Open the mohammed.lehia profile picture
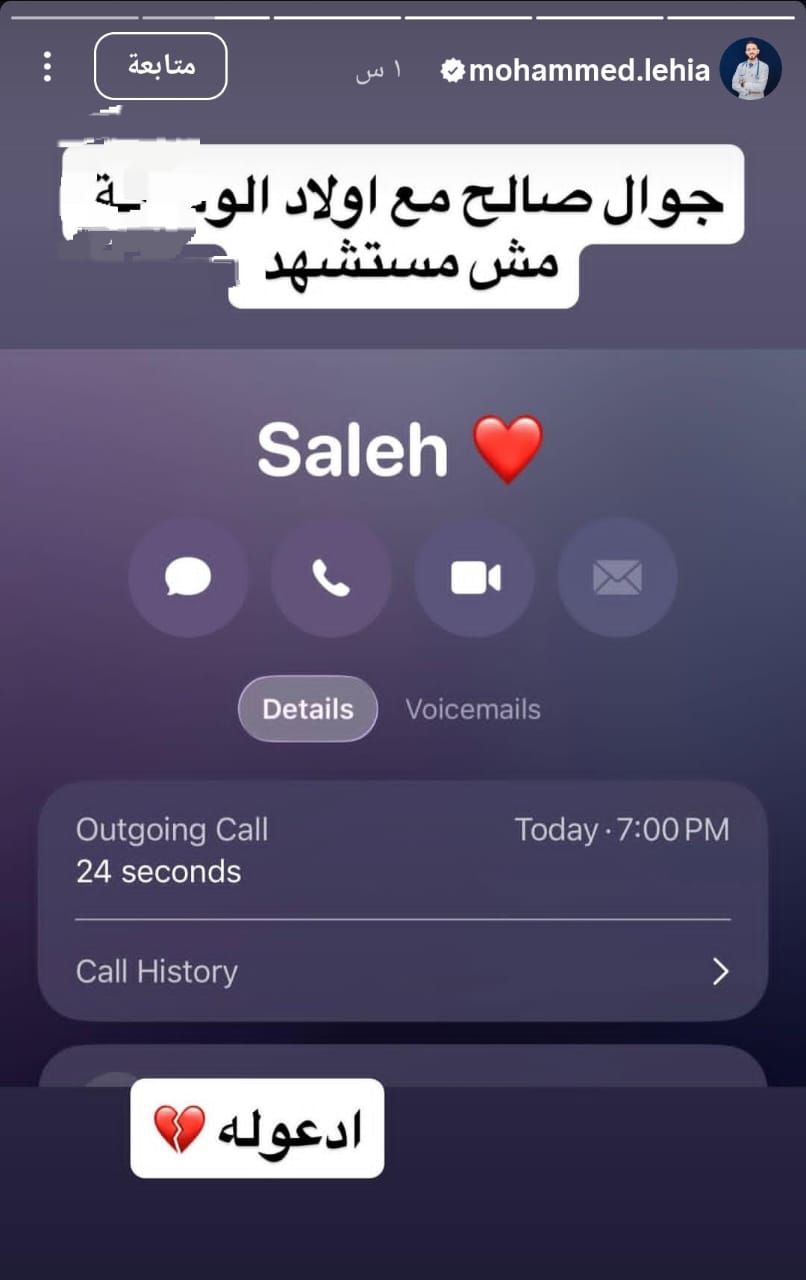This screenshot has height=1280, width=806. pos(750,68)
